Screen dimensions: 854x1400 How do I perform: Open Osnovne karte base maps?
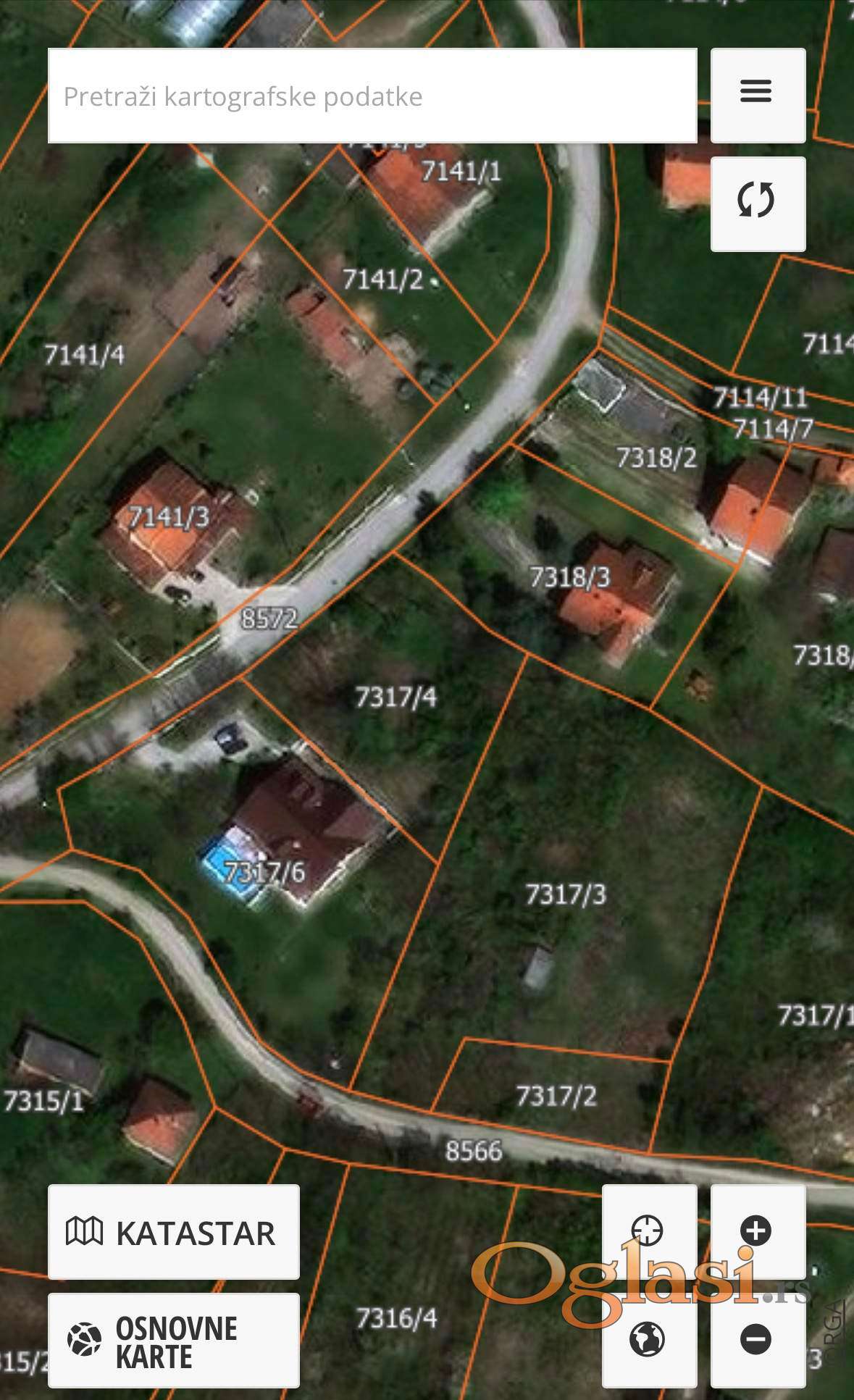(173, 1341)
